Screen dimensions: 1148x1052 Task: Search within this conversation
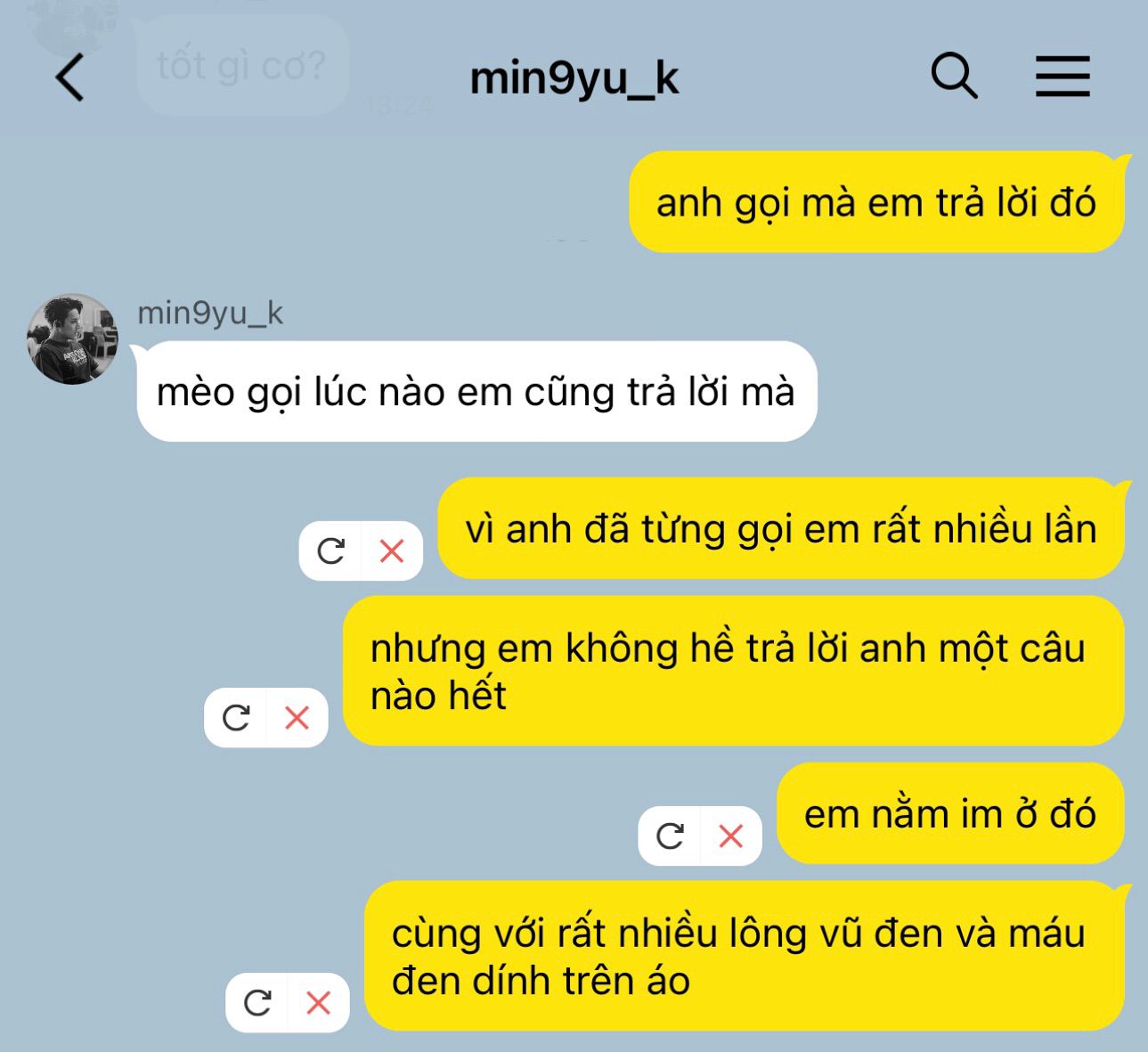point(954,76)
